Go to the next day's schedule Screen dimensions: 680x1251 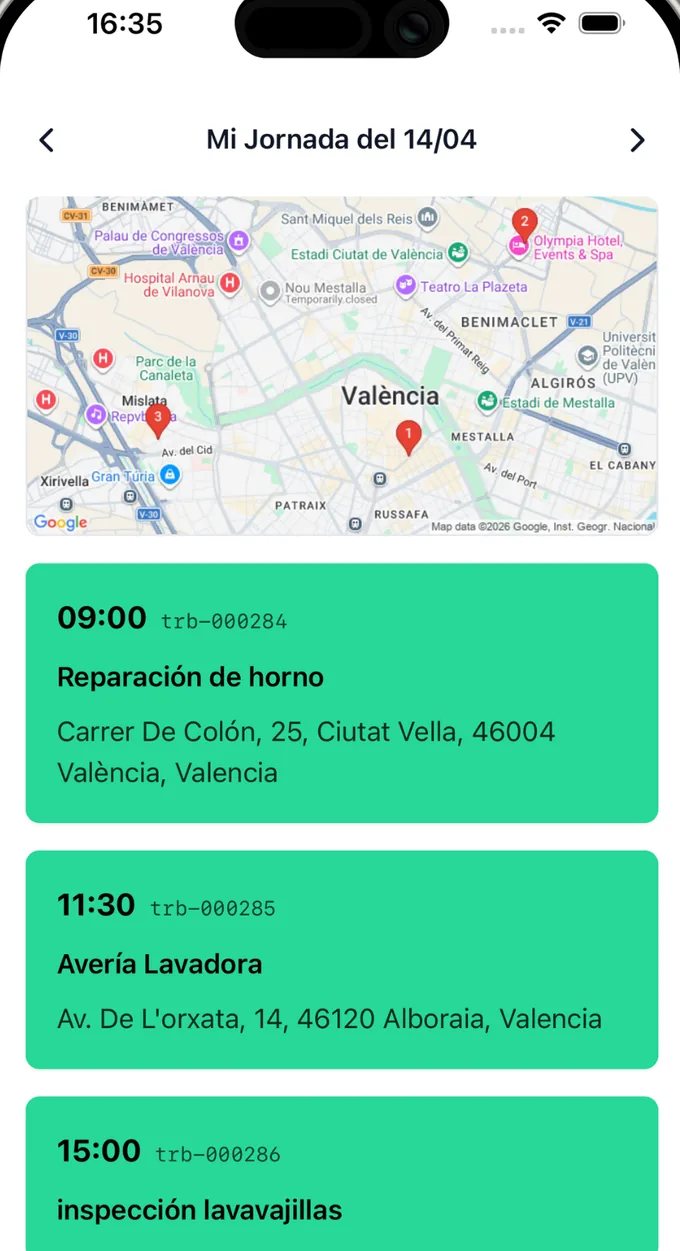637,140
